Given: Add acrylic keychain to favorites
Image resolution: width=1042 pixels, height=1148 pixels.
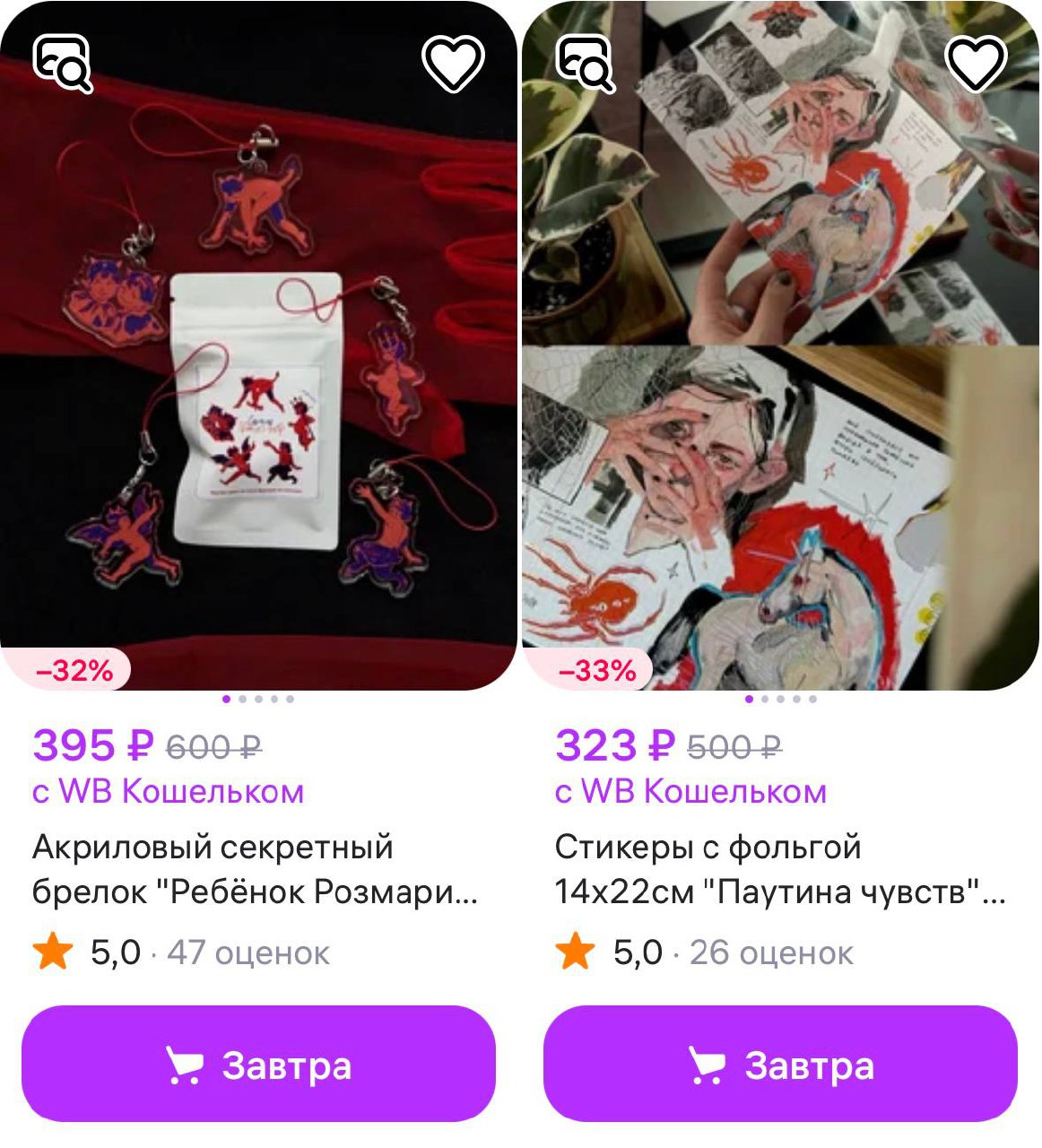Looking at the screenshot, I should point(453,64).
